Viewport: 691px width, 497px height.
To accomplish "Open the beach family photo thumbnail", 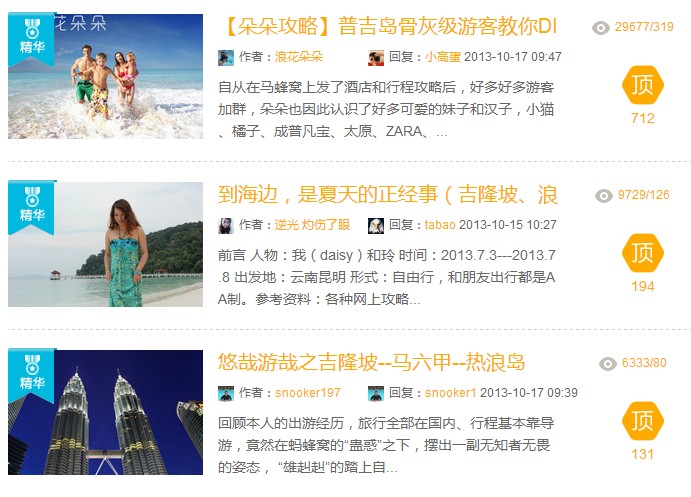I will click(x=105, y=75).
